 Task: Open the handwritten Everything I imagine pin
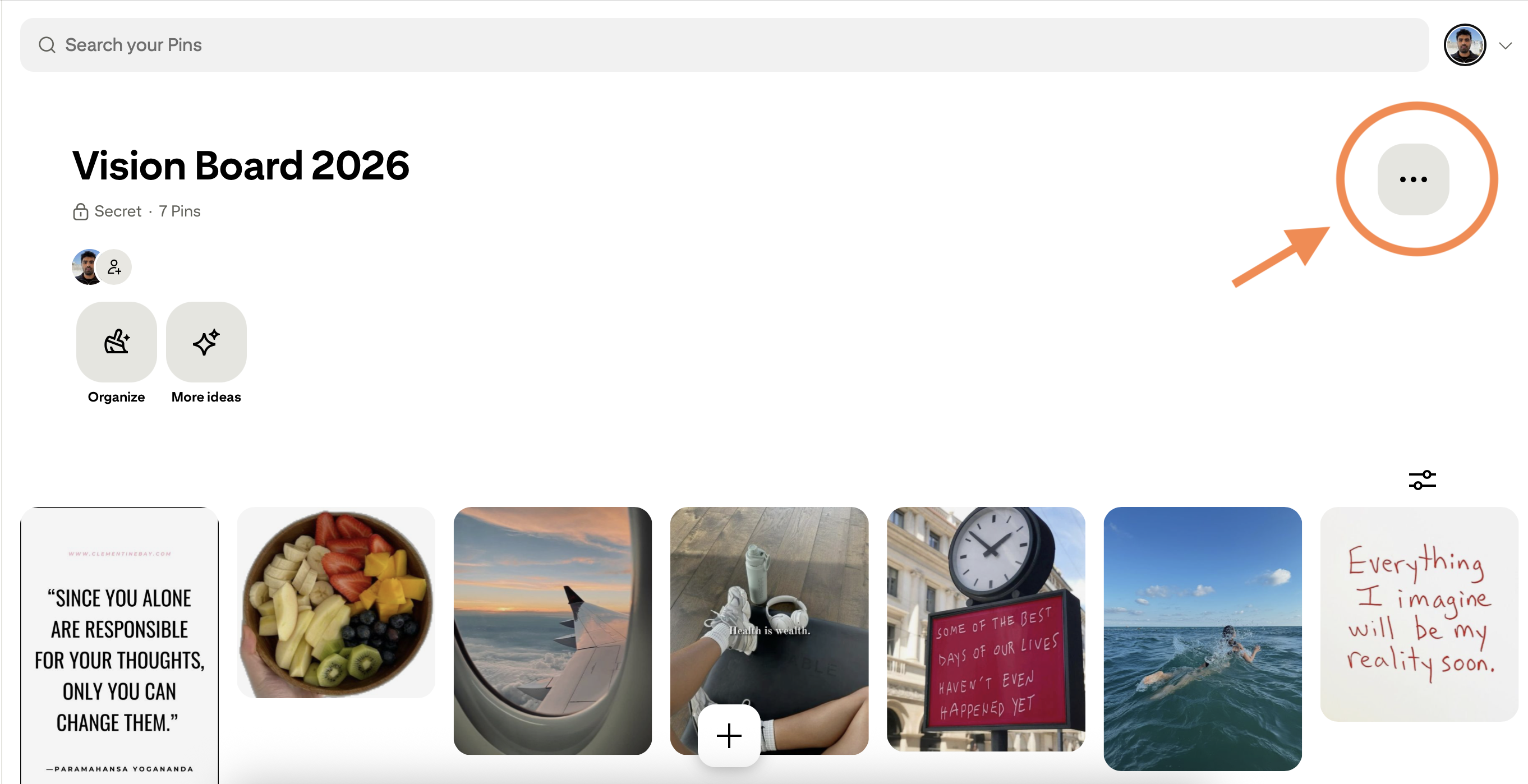1419,614
